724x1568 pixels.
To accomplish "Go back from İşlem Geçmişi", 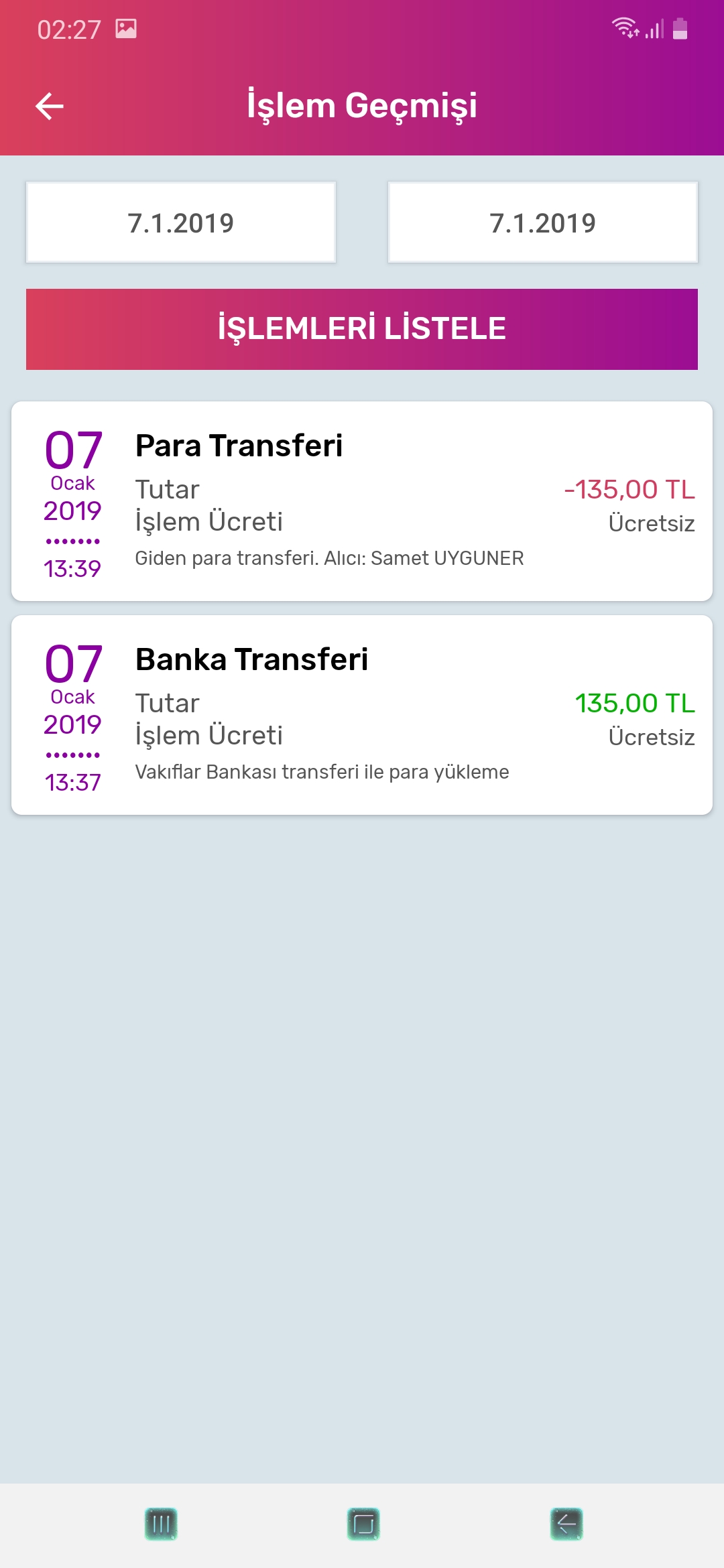I will point(50,106).
